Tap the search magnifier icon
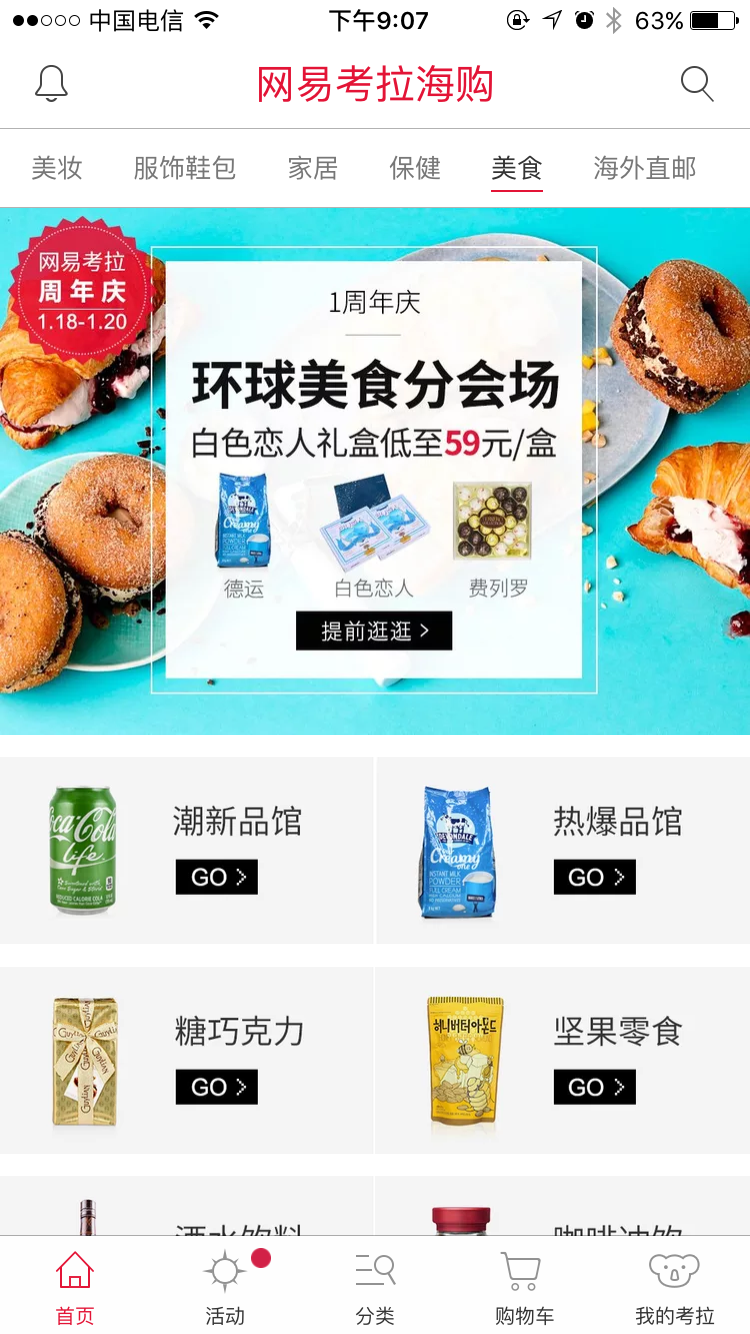Image resolution: width=750 pixels, height=1334 pixels. [697, 84]
